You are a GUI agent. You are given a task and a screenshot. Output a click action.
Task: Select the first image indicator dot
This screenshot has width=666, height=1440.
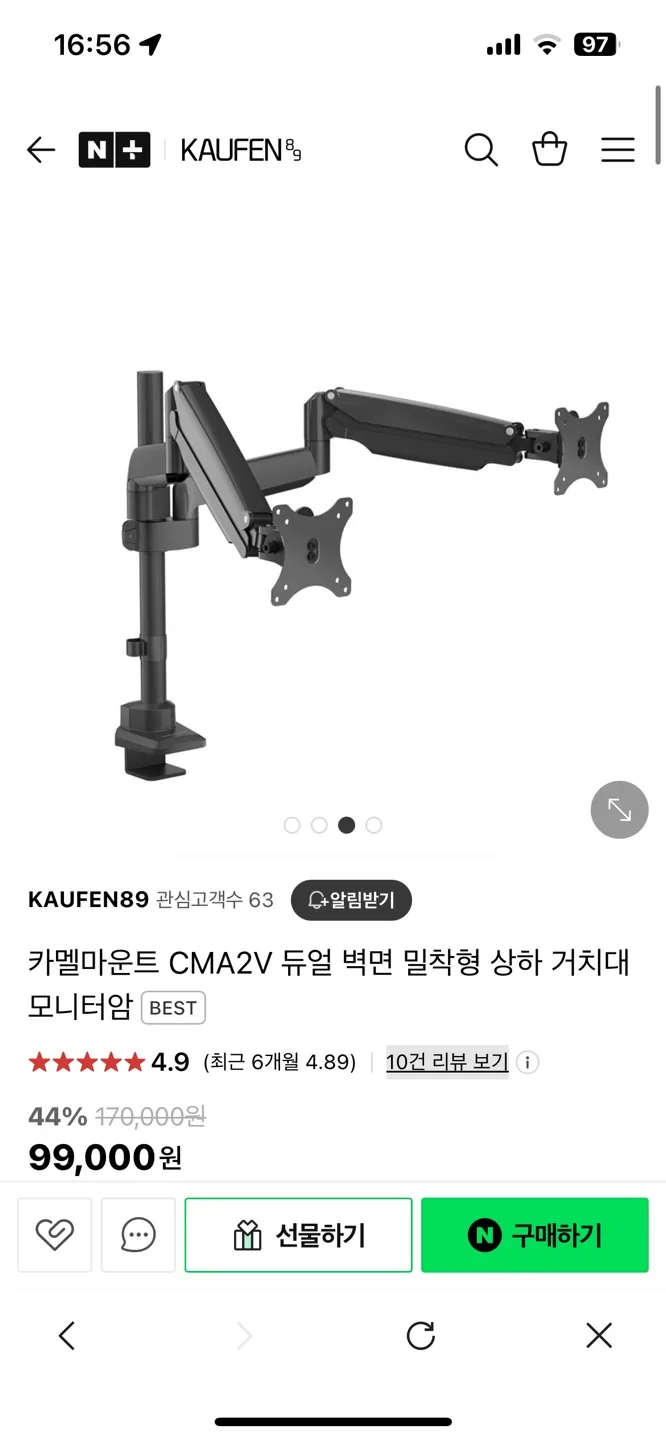[292, 825]
